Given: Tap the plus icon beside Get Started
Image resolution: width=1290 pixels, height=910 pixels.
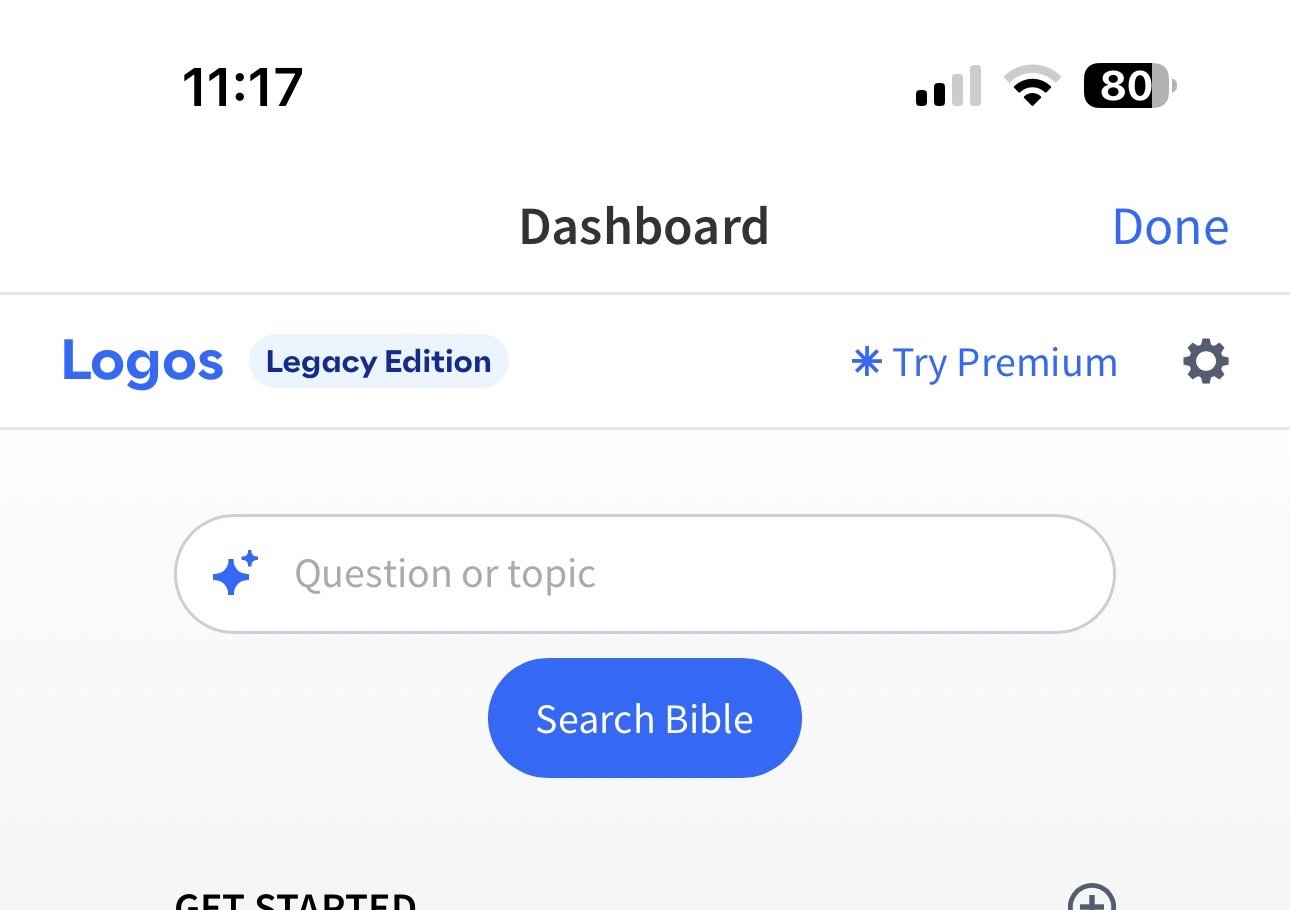Looking at the screenshot, I should coord(1091,898).
